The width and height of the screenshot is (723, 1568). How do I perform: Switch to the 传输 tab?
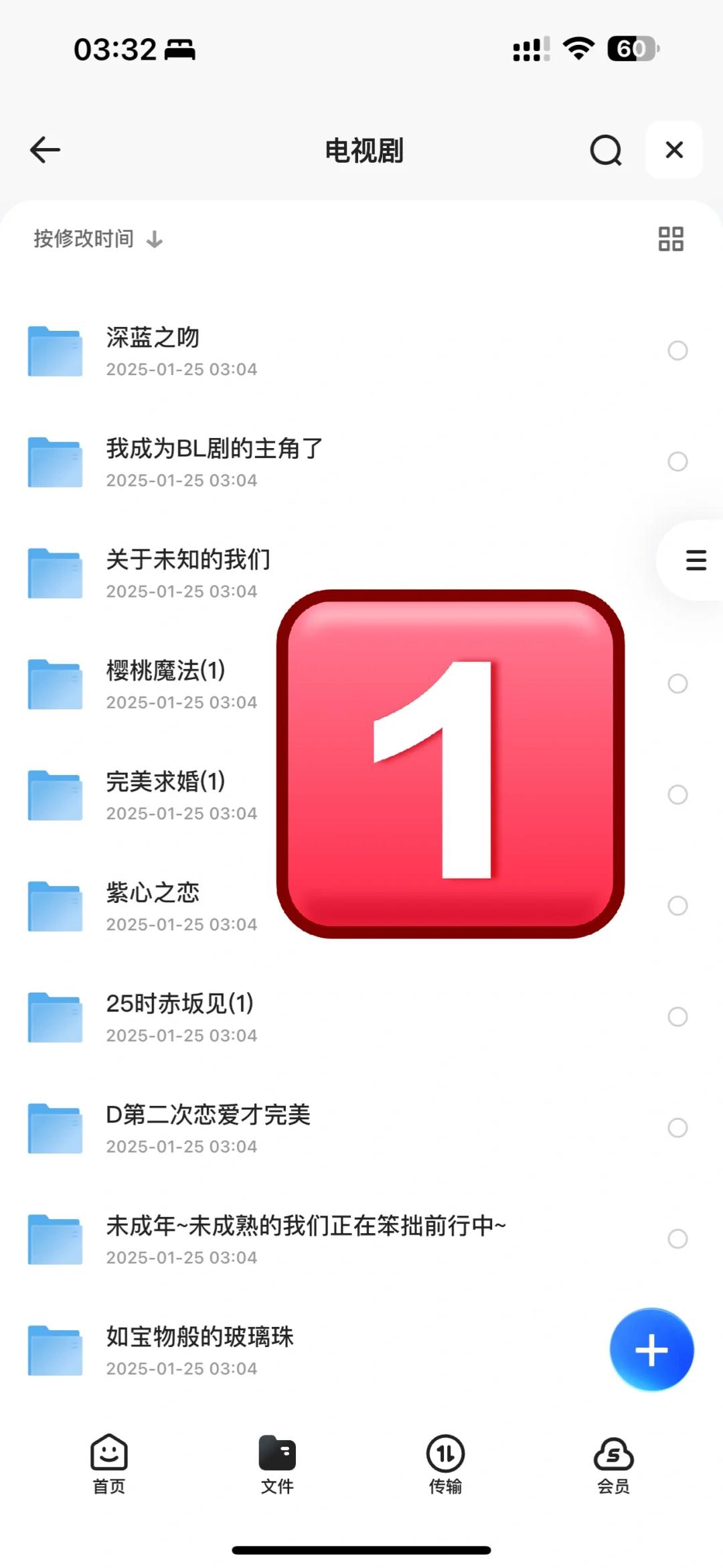coord(445,1465)
